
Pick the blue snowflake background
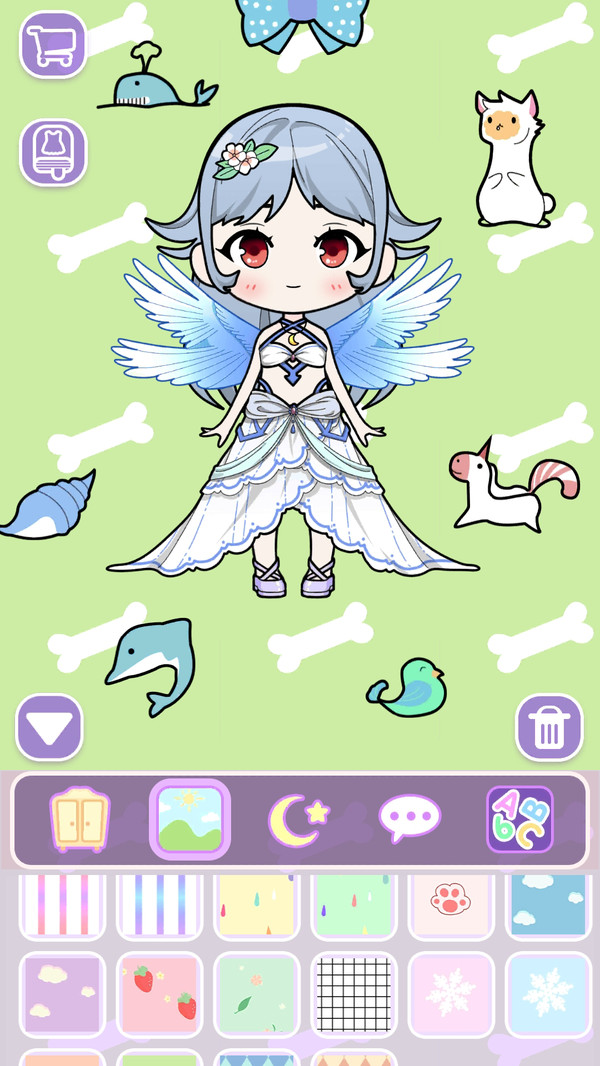tap(548, 994)
